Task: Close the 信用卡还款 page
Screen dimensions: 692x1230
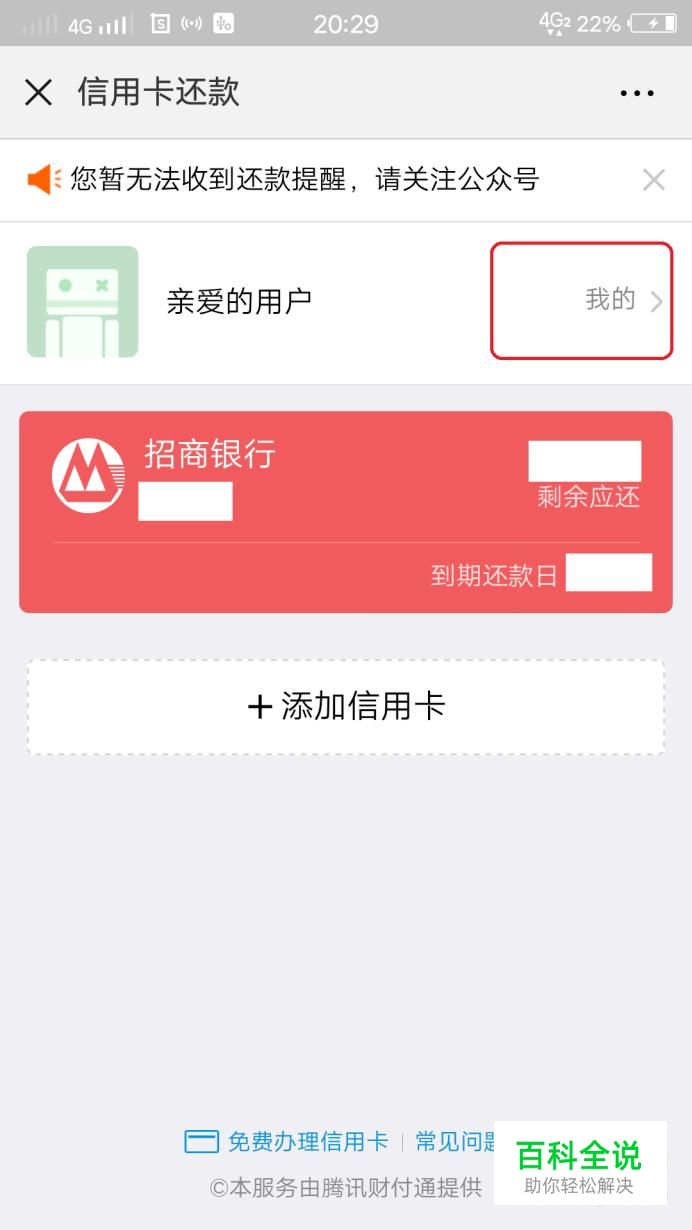Action: click(x=38, y=93)
